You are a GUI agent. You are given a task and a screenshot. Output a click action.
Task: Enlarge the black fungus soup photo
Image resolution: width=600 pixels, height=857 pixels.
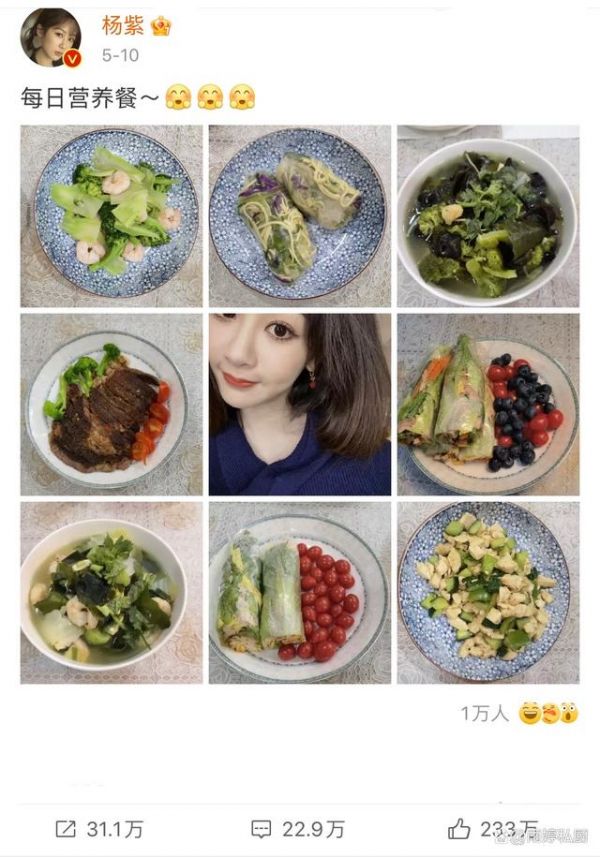pyautogui.click(x=488, y=215)
